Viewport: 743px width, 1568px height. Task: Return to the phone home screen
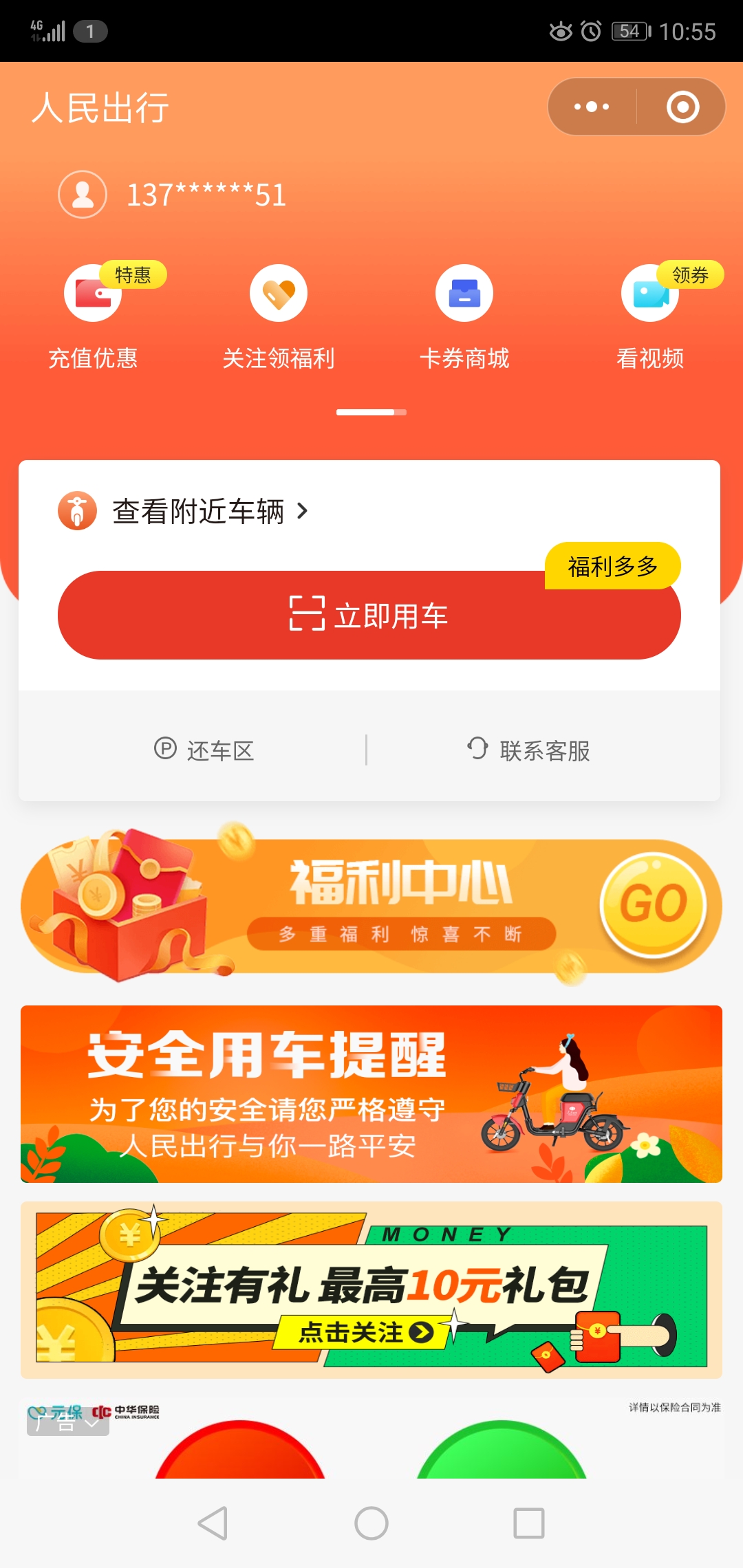point(371,1523)
